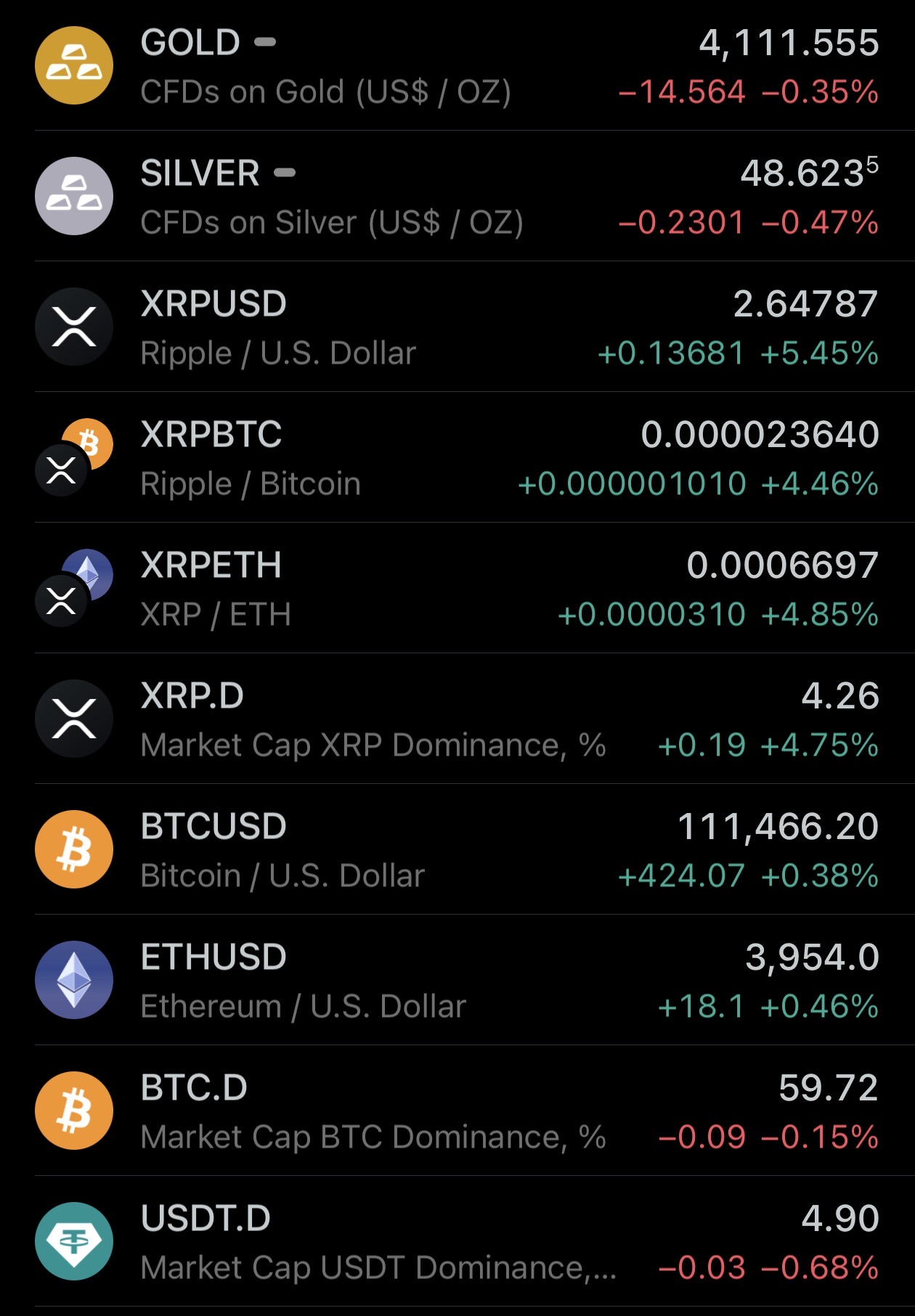The width and height of the screenshot is (915, 1316).
Task: Select XRPUSD Ripple / U.S. Dollar
Action: 457,327
